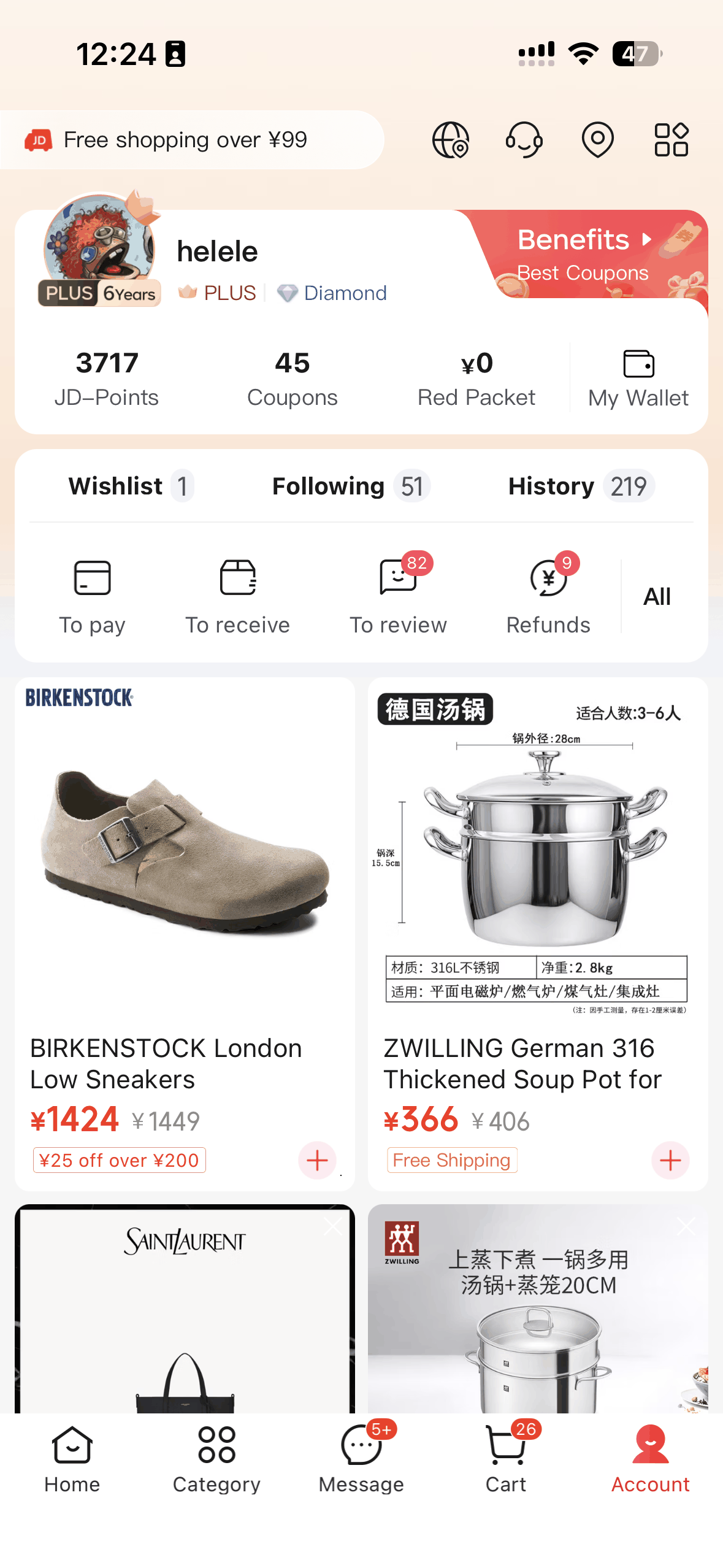Add ZWILLING soup pot to cart with plus button
The width and height of the screenshot is (723, 1568).
coord(670,1159)
